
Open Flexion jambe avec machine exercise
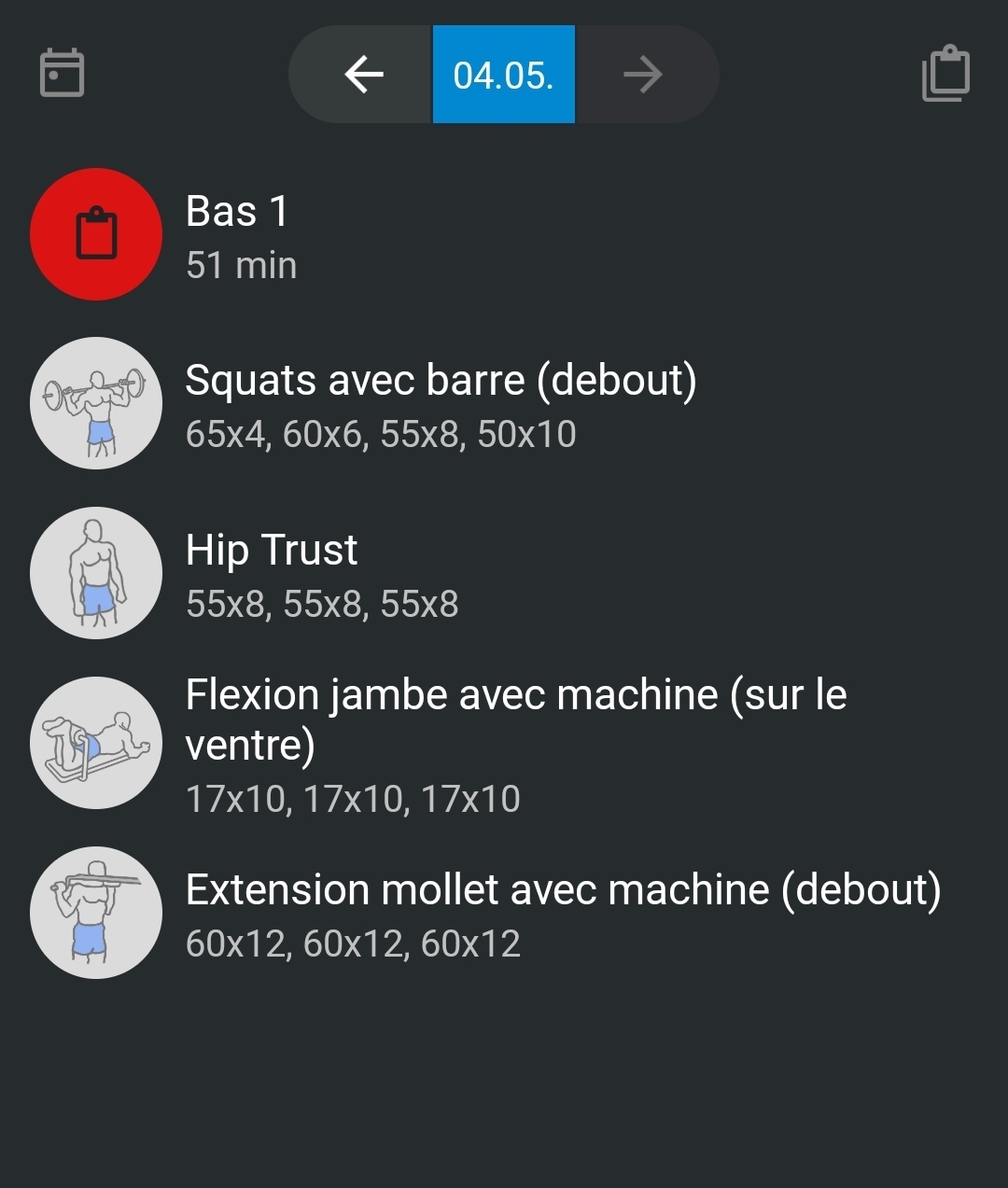coord(515,744)
